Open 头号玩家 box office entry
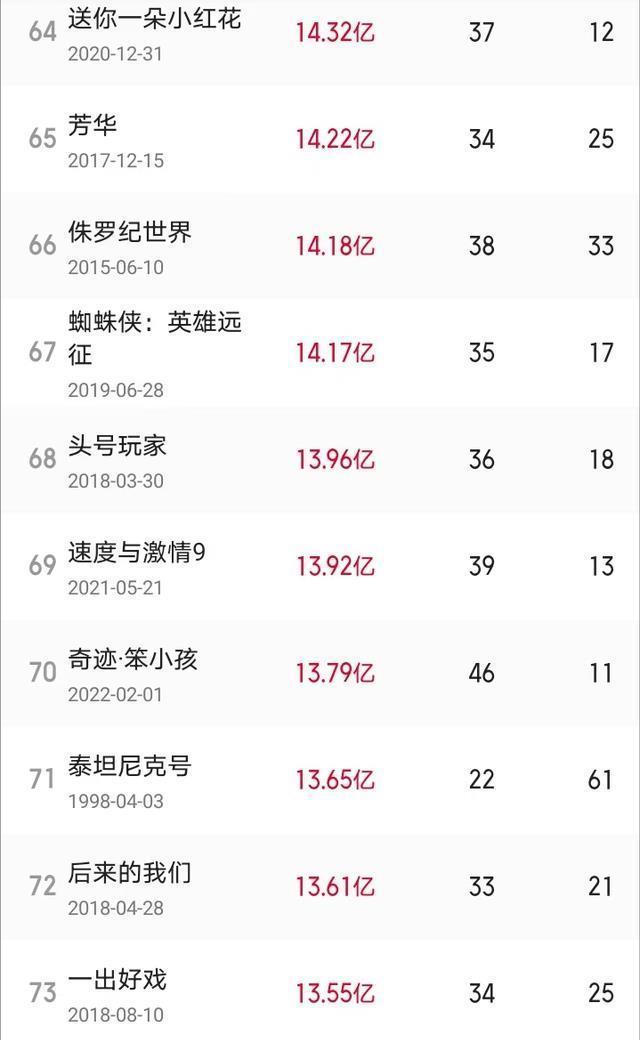Viewport: 640px width, 1040px height. tap(117, 447)
